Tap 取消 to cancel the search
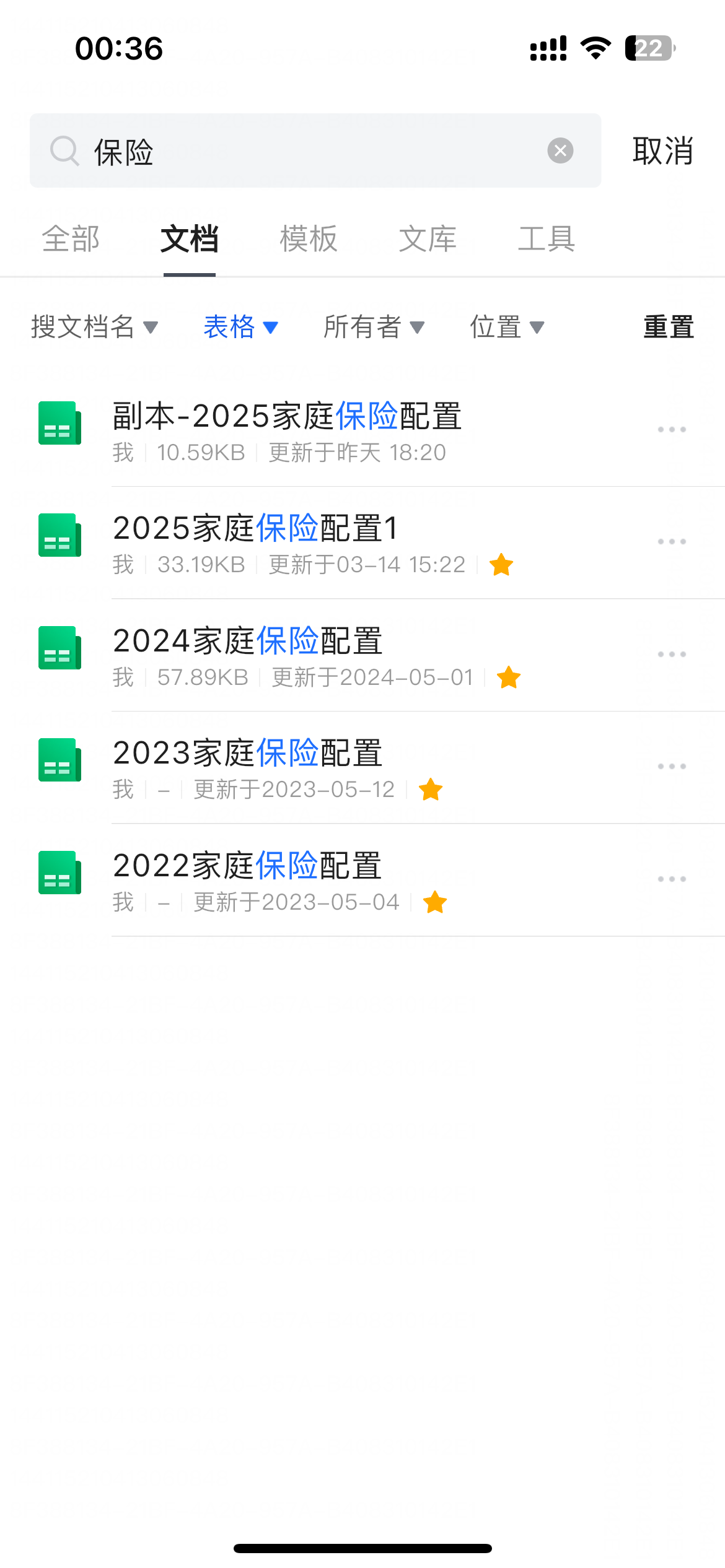 (662, 150)
